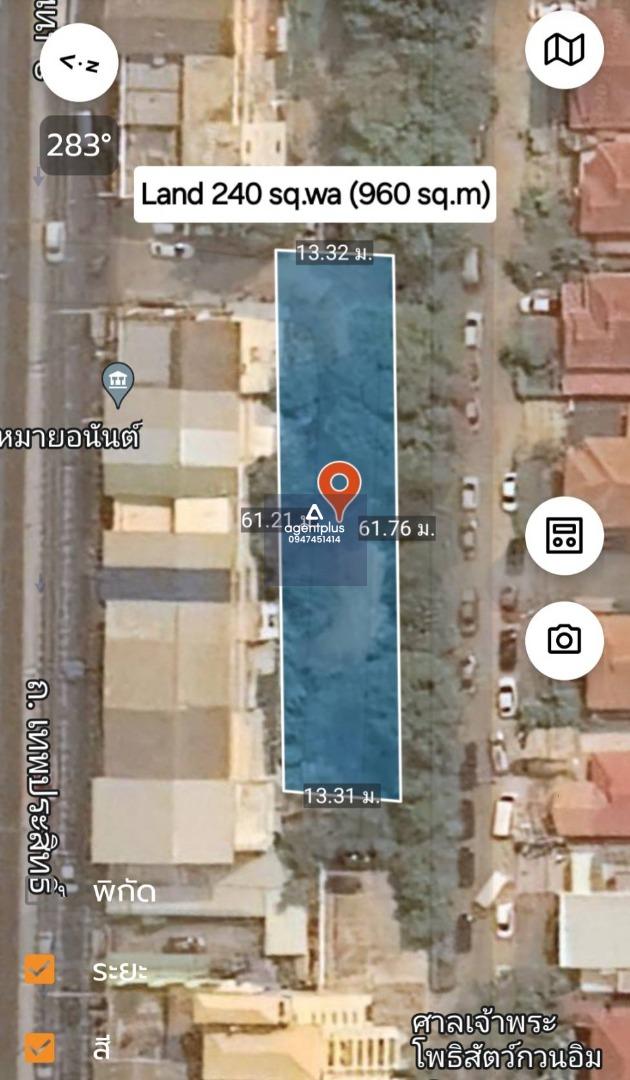Uncheck the สี color checkbox
Image resolution: width=630 pixels, height=1080 pixels.
click(40, 1048)
